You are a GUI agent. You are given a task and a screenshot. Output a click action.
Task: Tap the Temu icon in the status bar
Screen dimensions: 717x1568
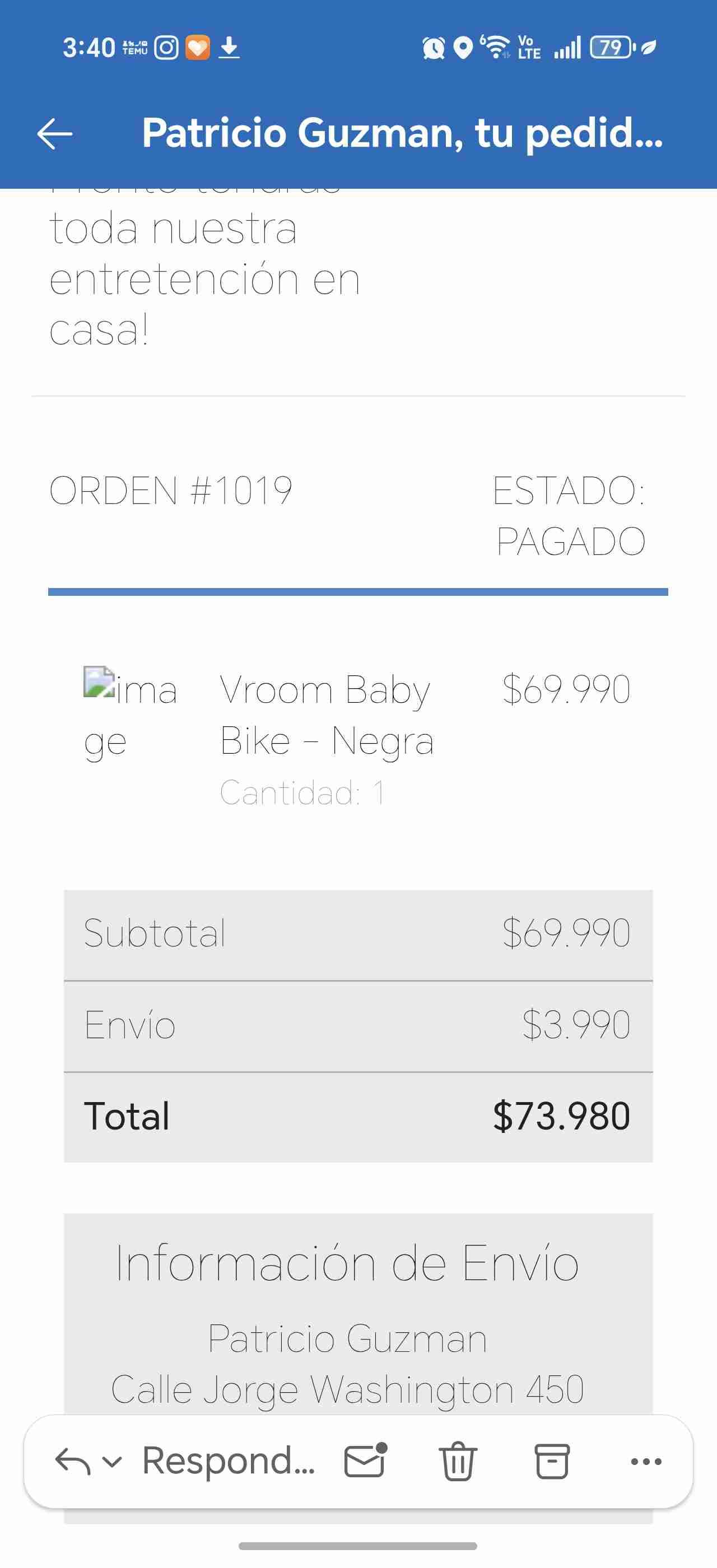(134, 46)
